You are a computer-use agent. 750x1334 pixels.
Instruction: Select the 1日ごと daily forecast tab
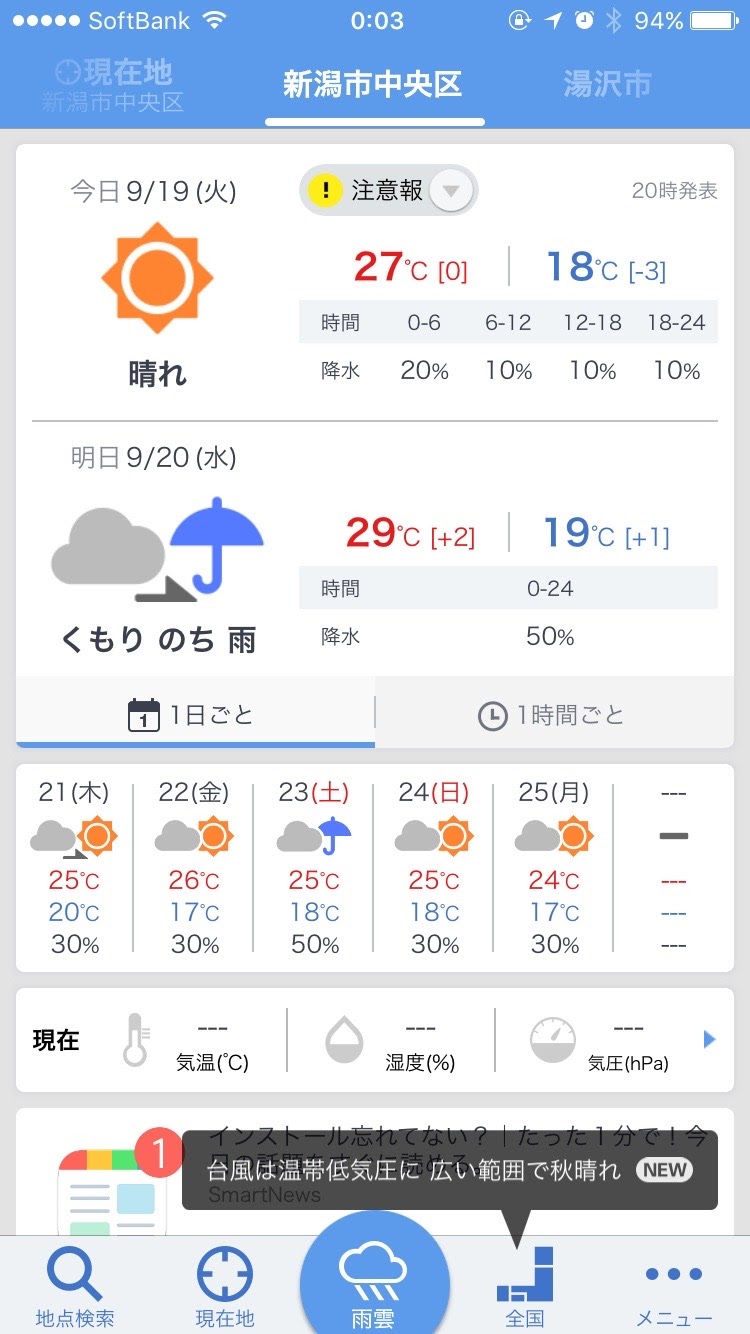195,715
